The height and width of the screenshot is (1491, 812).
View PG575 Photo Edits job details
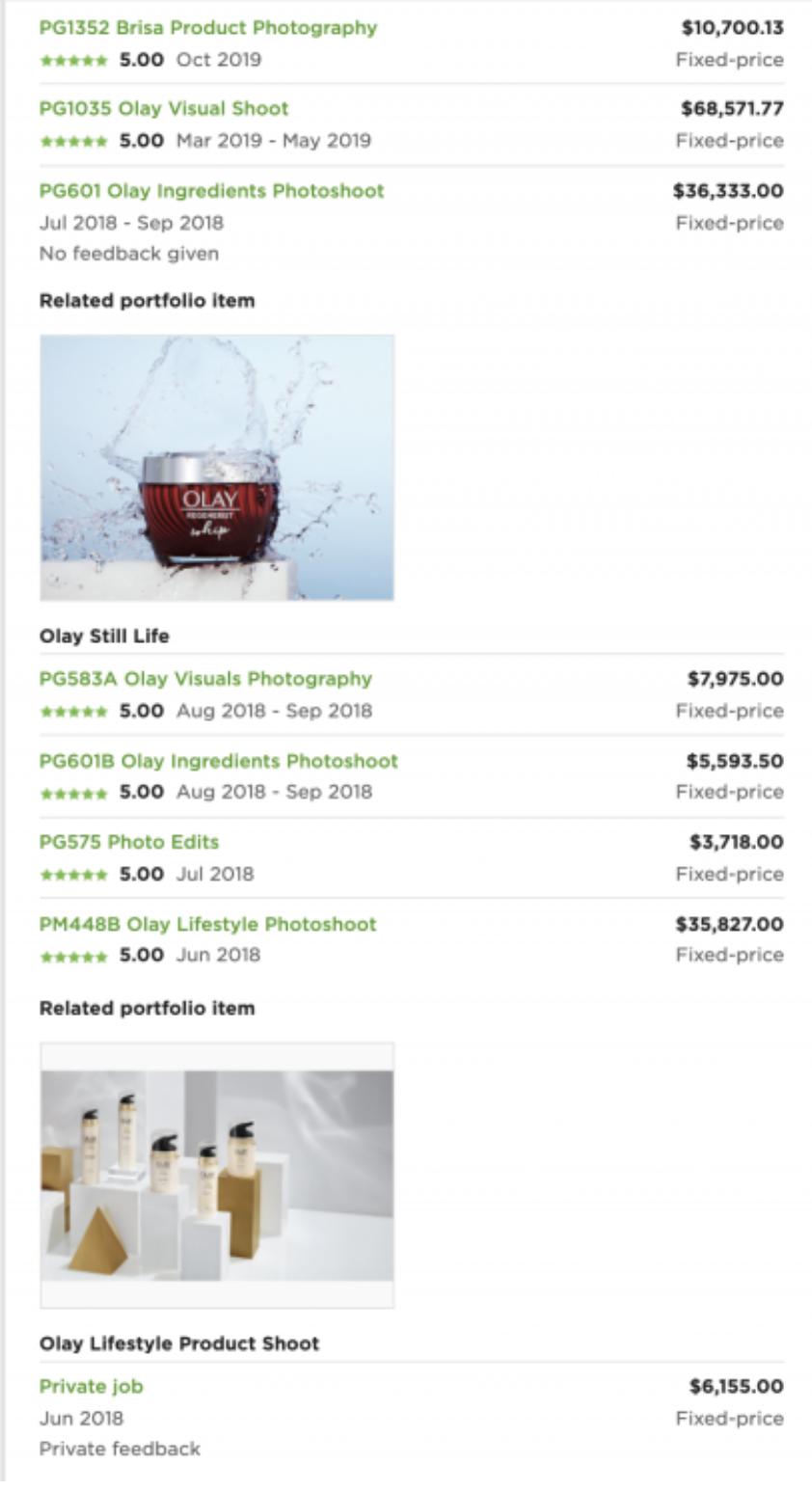(129, 843)
